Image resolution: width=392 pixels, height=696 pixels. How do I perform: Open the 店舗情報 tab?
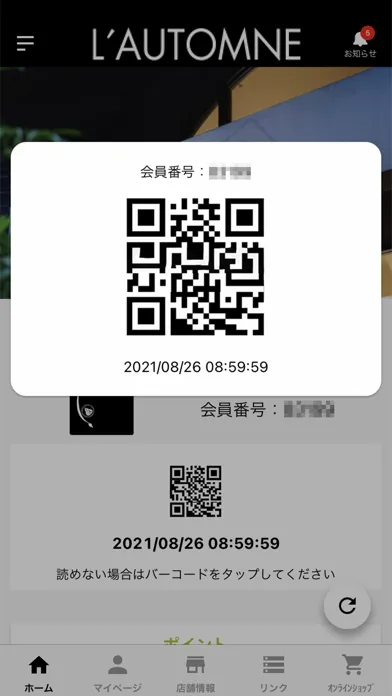pos(196,671)
